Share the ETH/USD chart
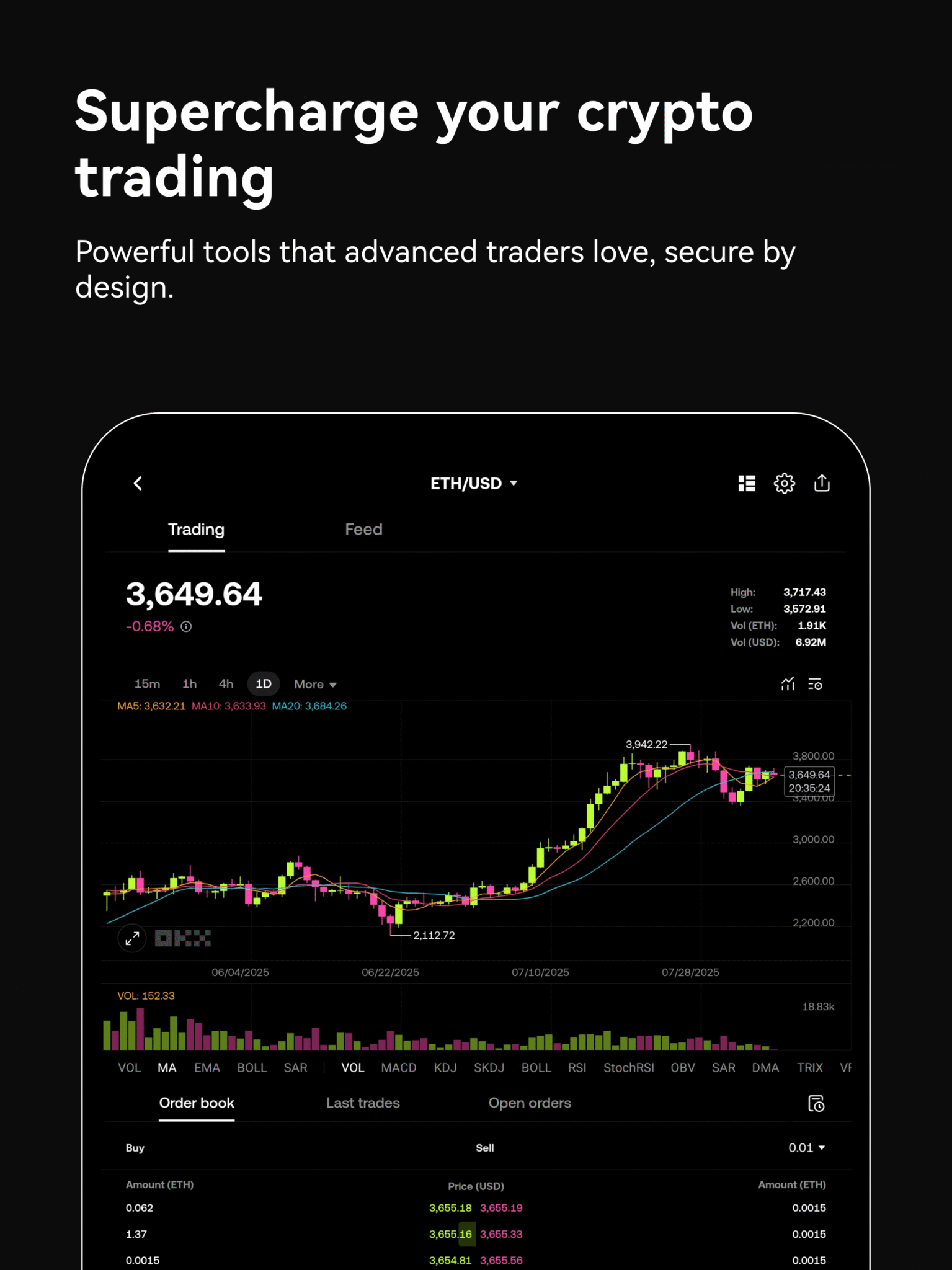Screen dimensions: 952x1270 point(822,483)
